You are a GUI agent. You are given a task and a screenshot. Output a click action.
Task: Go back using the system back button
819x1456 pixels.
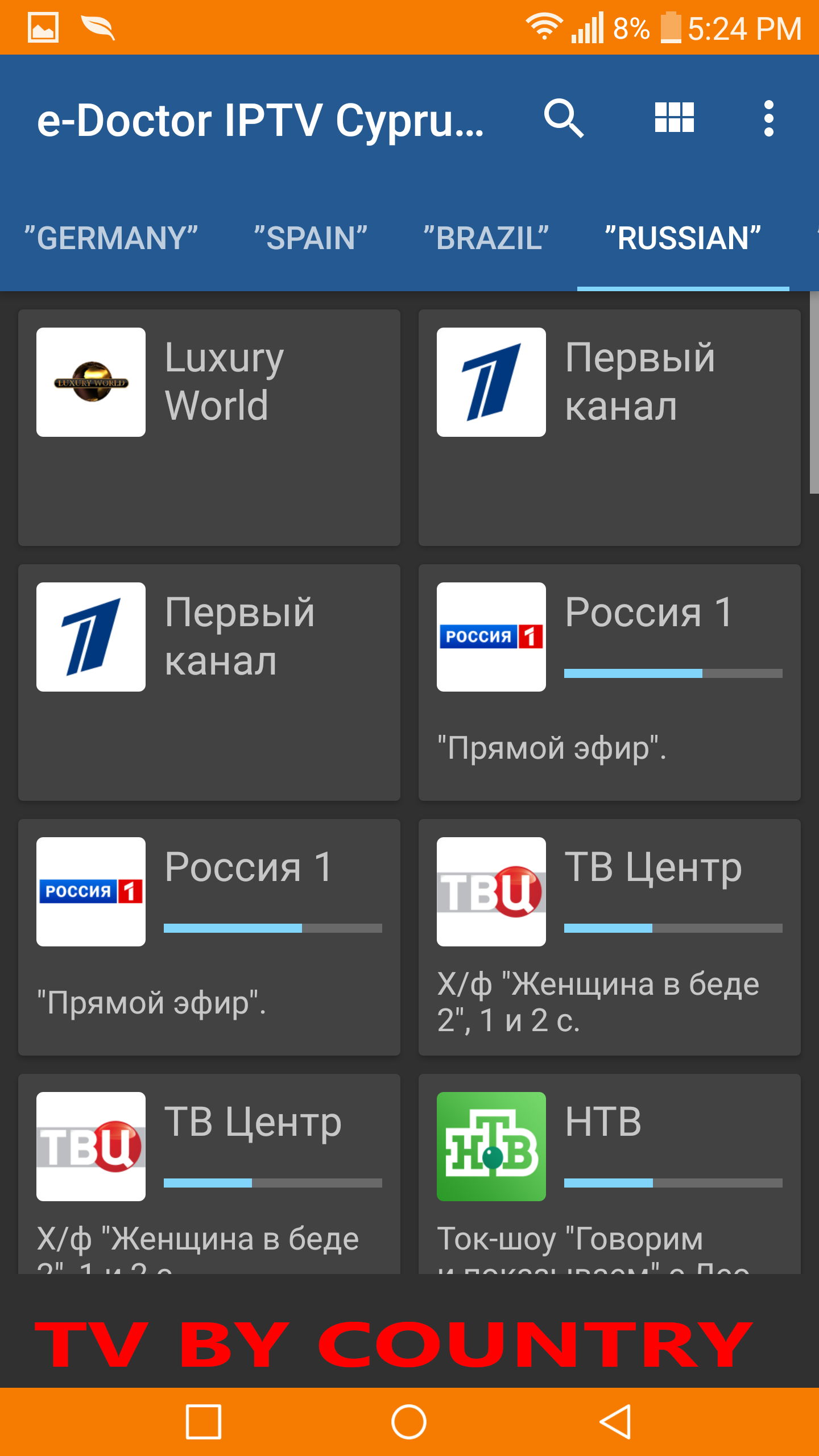(x=615, y=1421)
